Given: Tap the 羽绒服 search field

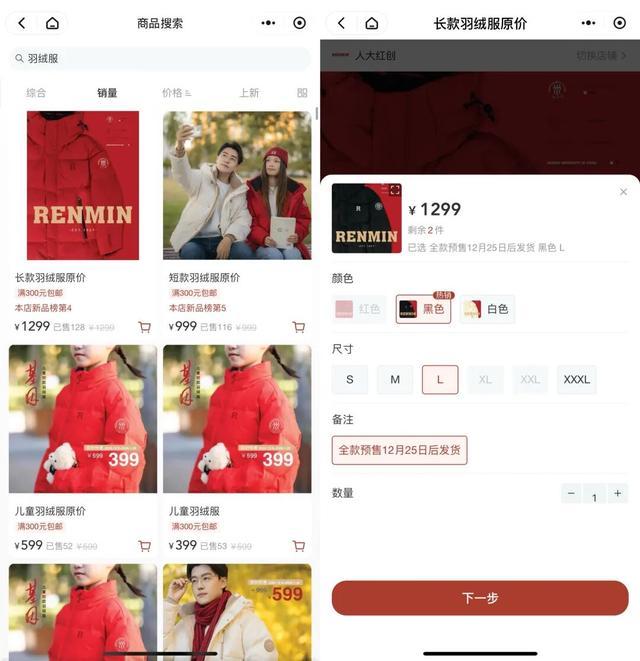Looking at the screenshot, I should tap(160, 59).
